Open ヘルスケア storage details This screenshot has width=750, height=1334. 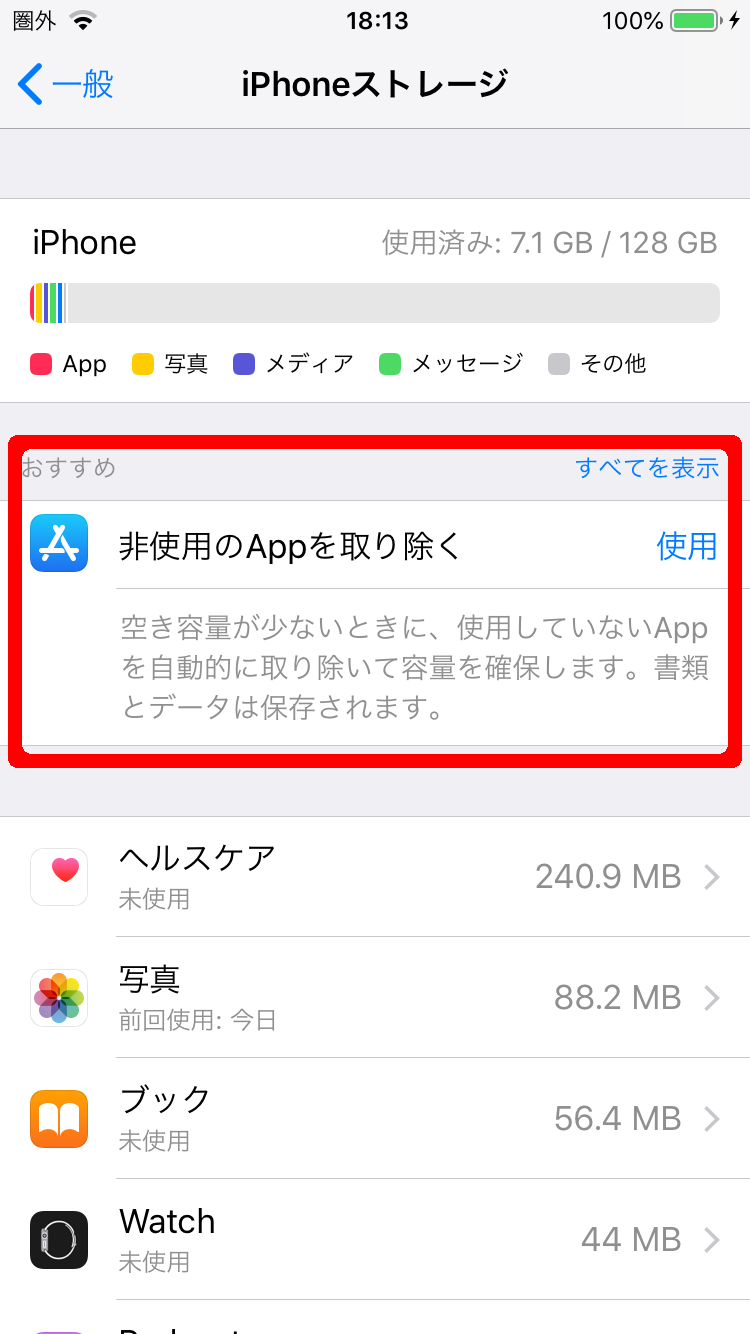[375, 877]
